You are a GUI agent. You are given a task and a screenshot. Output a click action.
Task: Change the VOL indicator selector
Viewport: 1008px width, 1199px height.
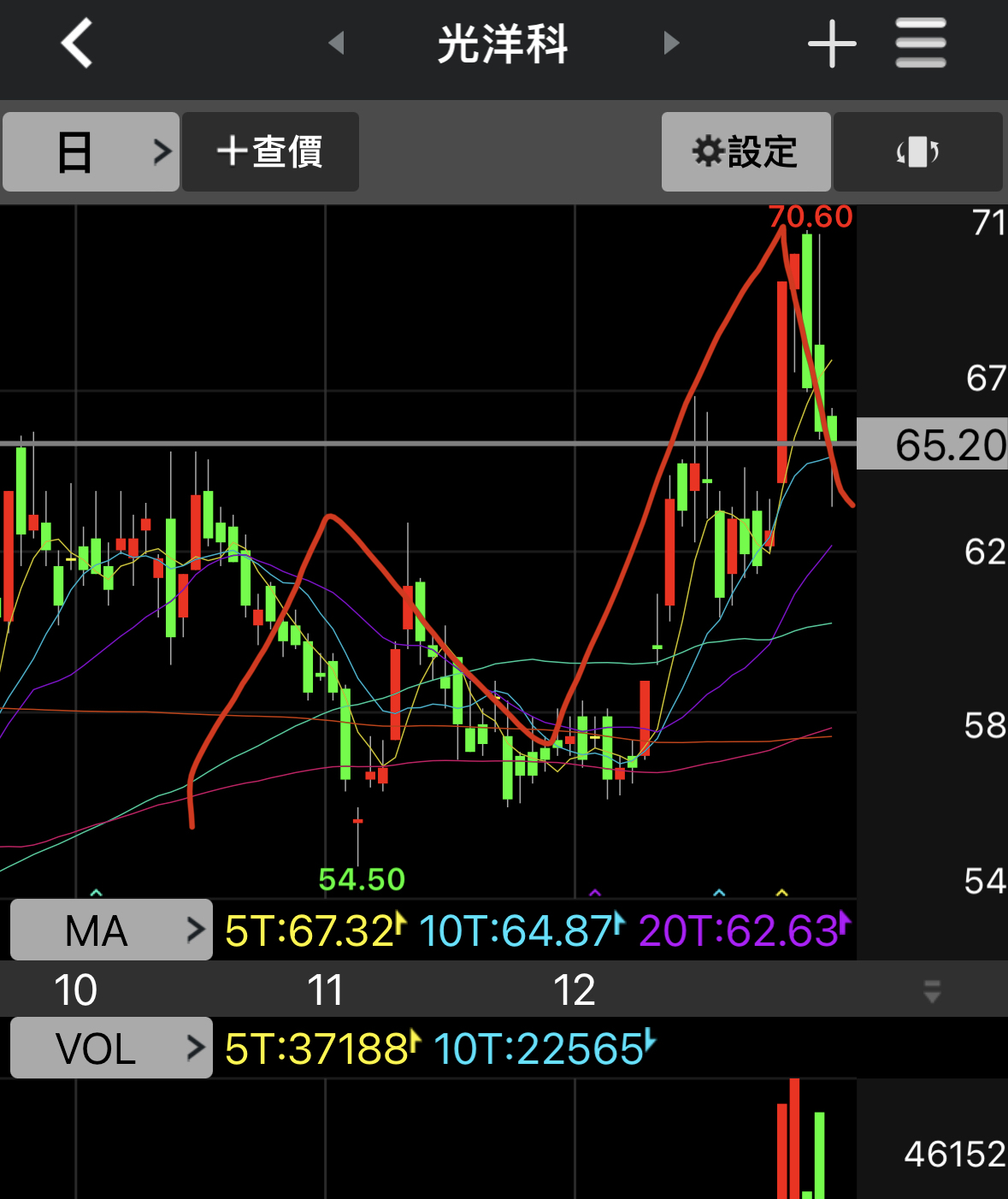pyautogui.click(x=111, y=1048)
